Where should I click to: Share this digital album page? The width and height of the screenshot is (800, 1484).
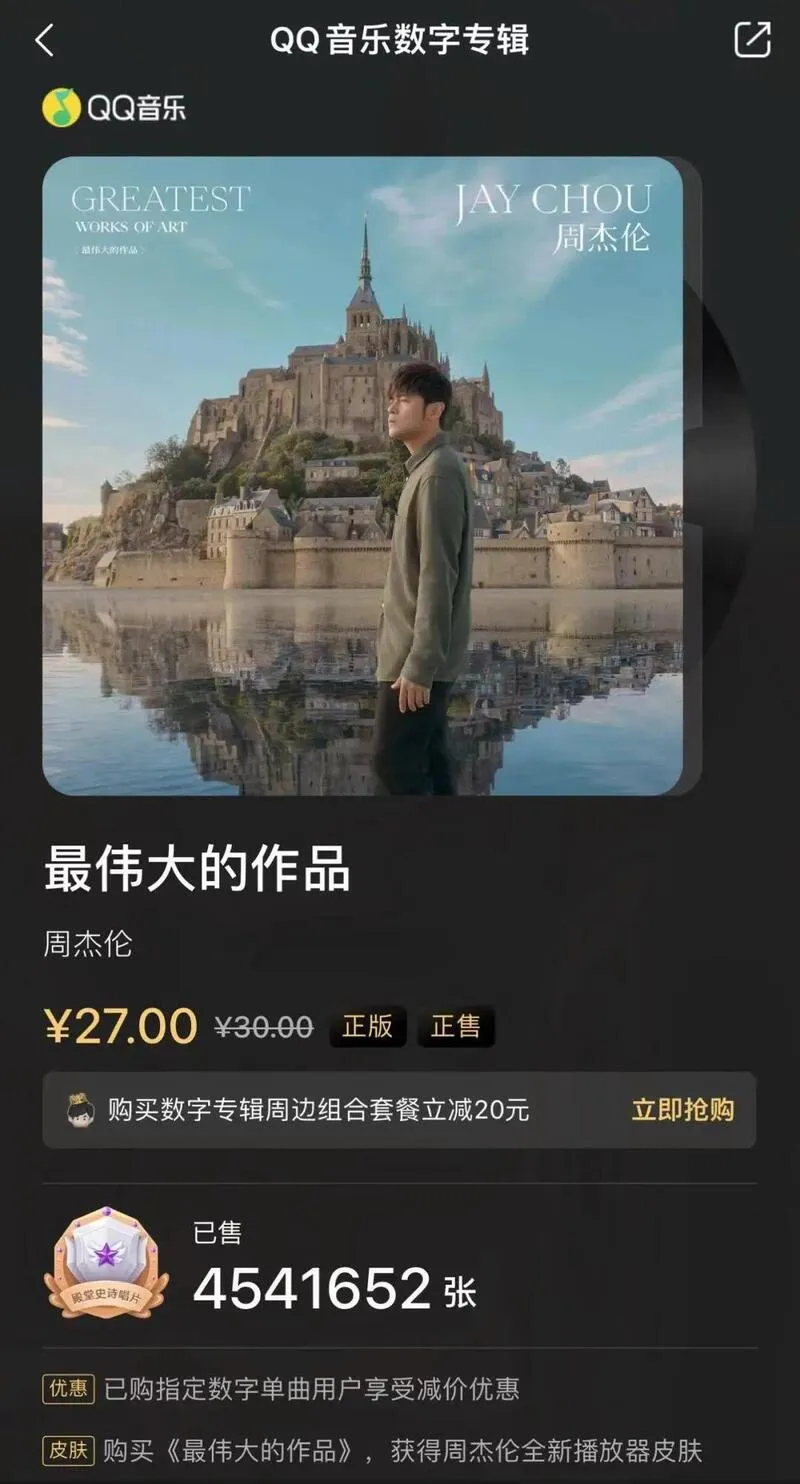(752, 40)
